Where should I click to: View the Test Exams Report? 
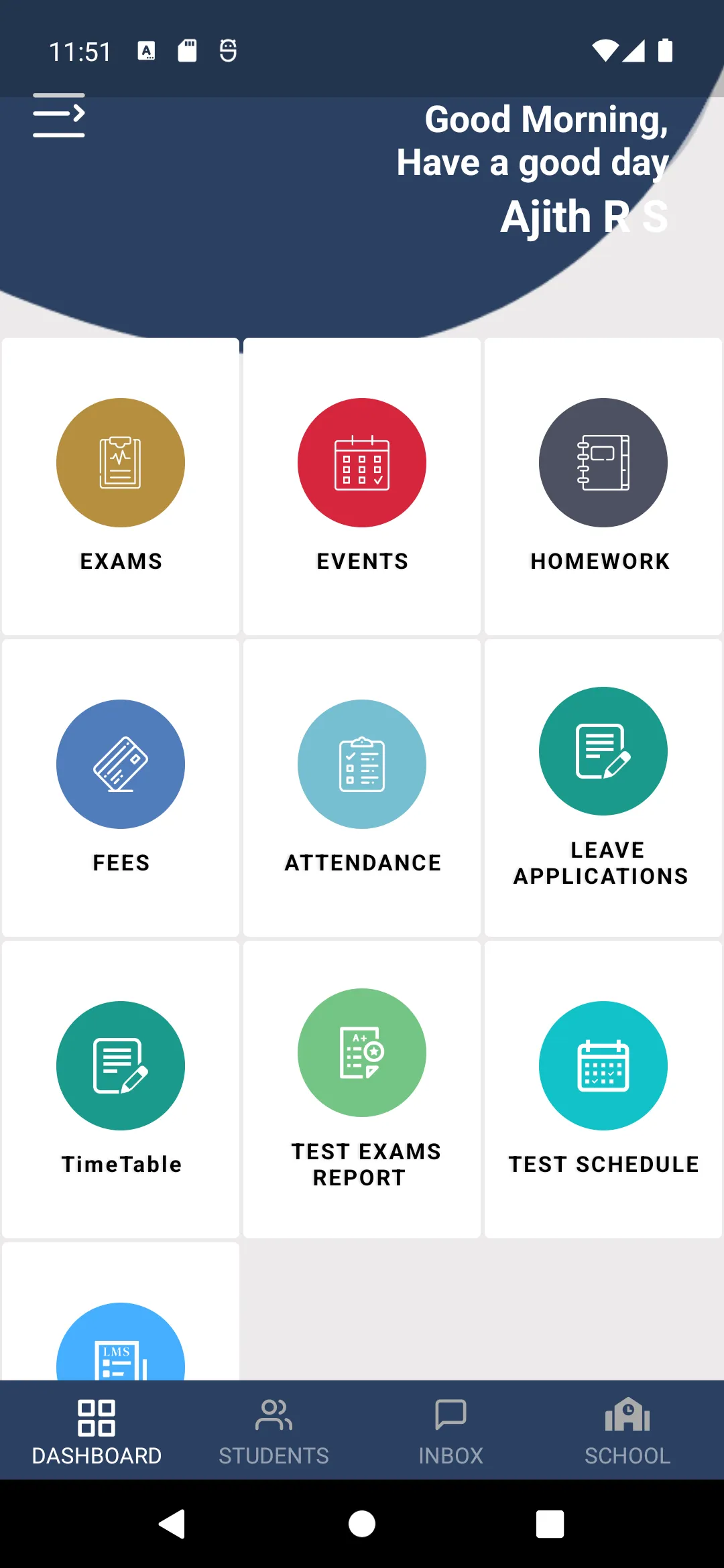[362, 1090]
